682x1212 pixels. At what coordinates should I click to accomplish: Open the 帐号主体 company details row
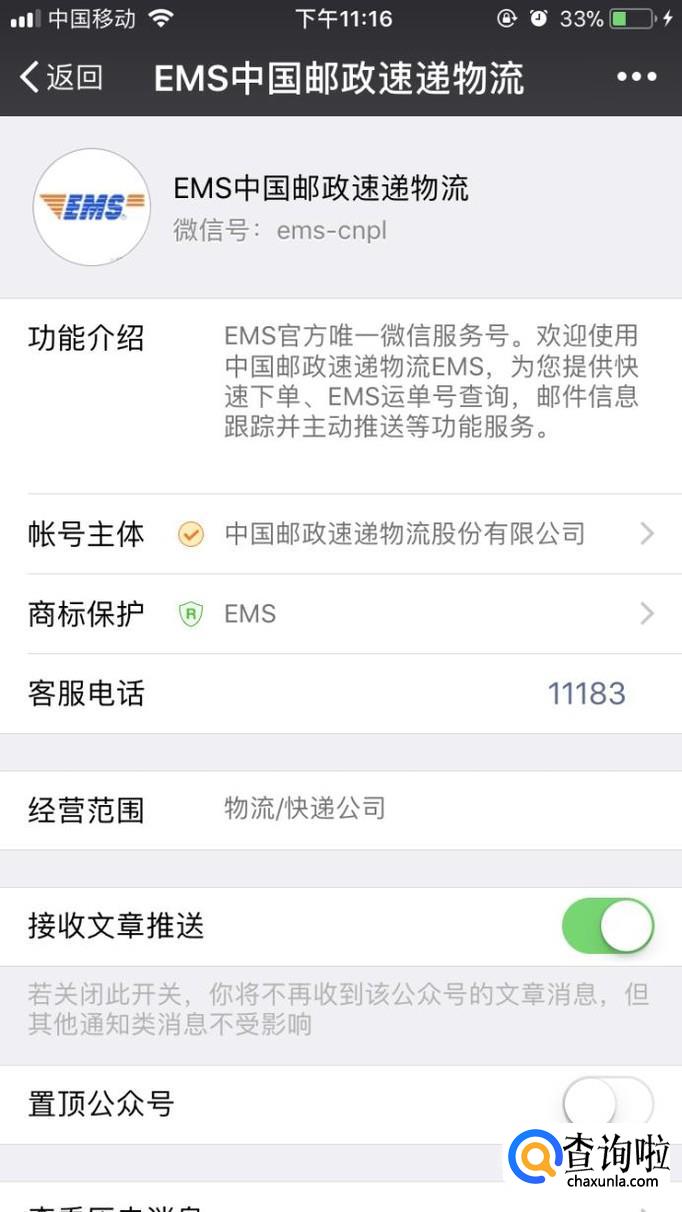point(340,534)
